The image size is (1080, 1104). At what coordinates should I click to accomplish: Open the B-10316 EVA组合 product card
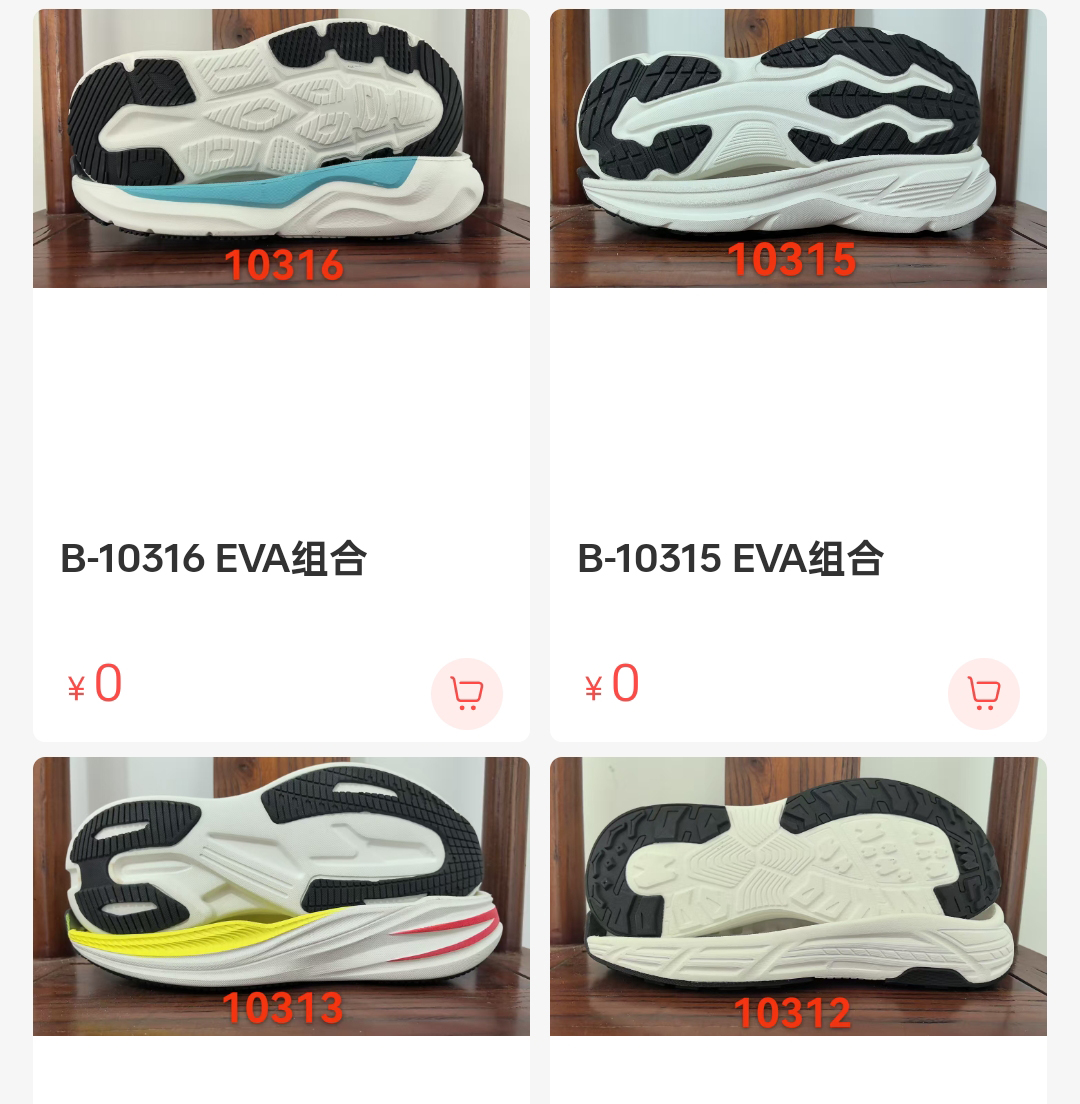[214, 558]
